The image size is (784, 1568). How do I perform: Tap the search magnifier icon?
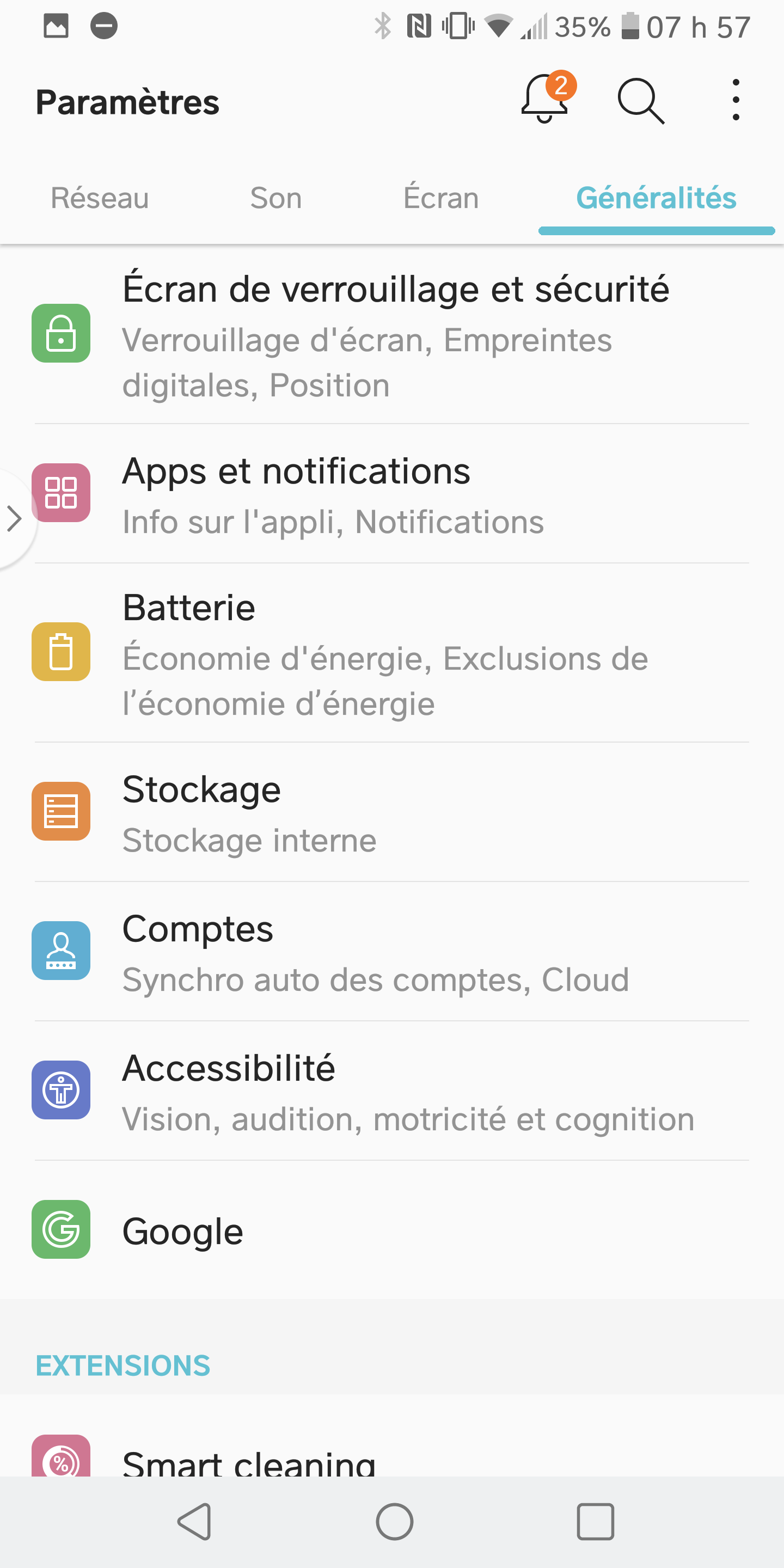pos(640,100)
